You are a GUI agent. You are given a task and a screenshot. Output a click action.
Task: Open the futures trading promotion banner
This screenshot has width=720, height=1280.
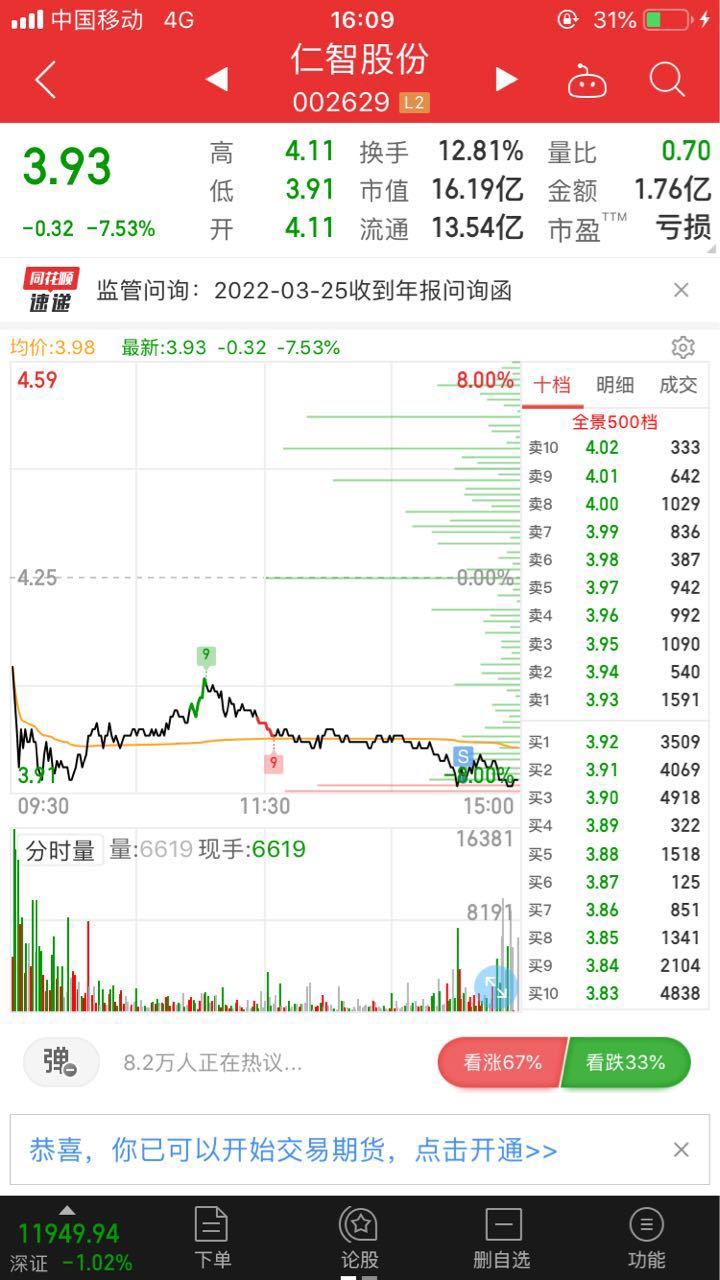pos(293,1150)
